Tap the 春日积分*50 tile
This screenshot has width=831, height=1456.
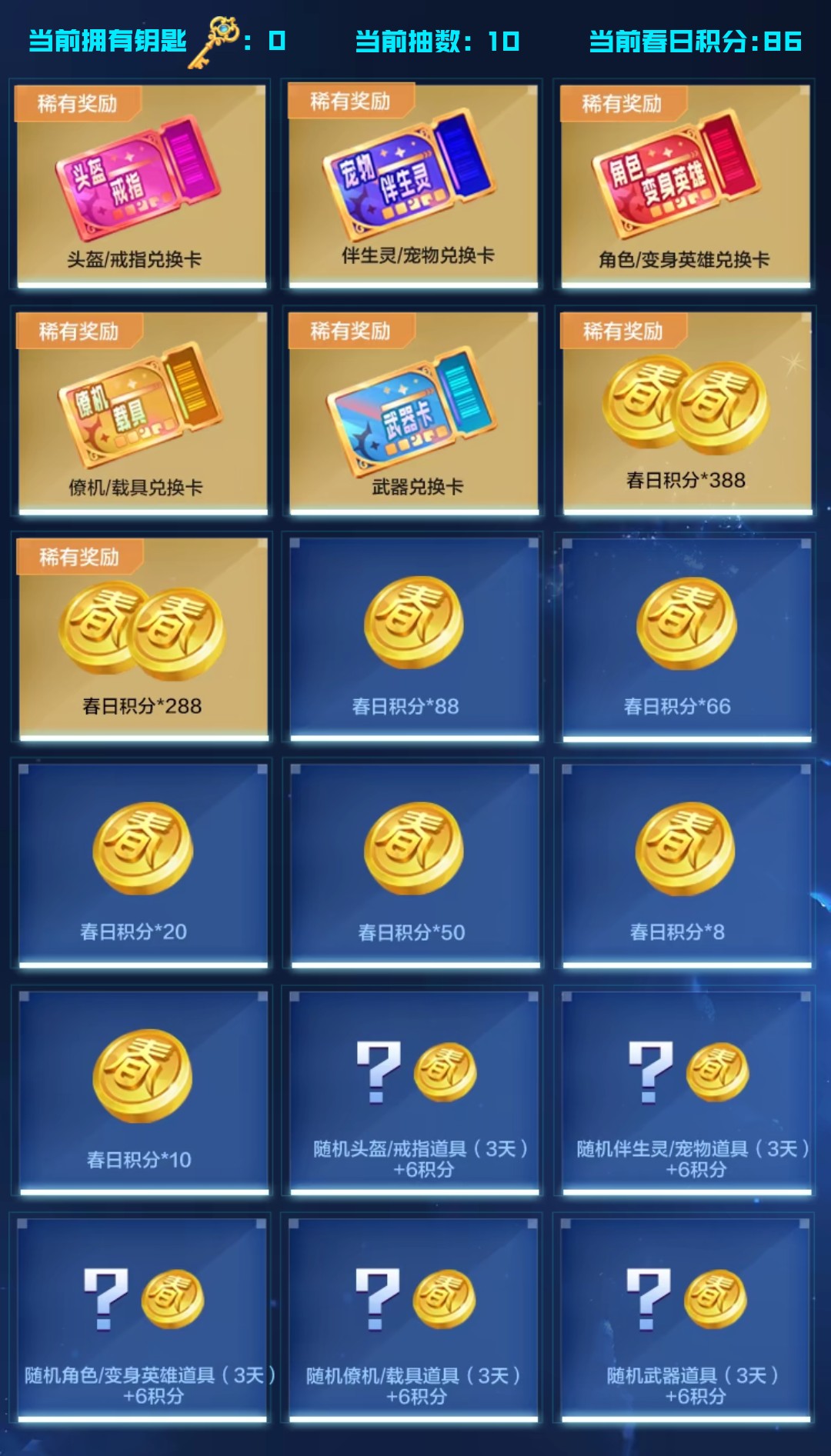tap(414, 864)
